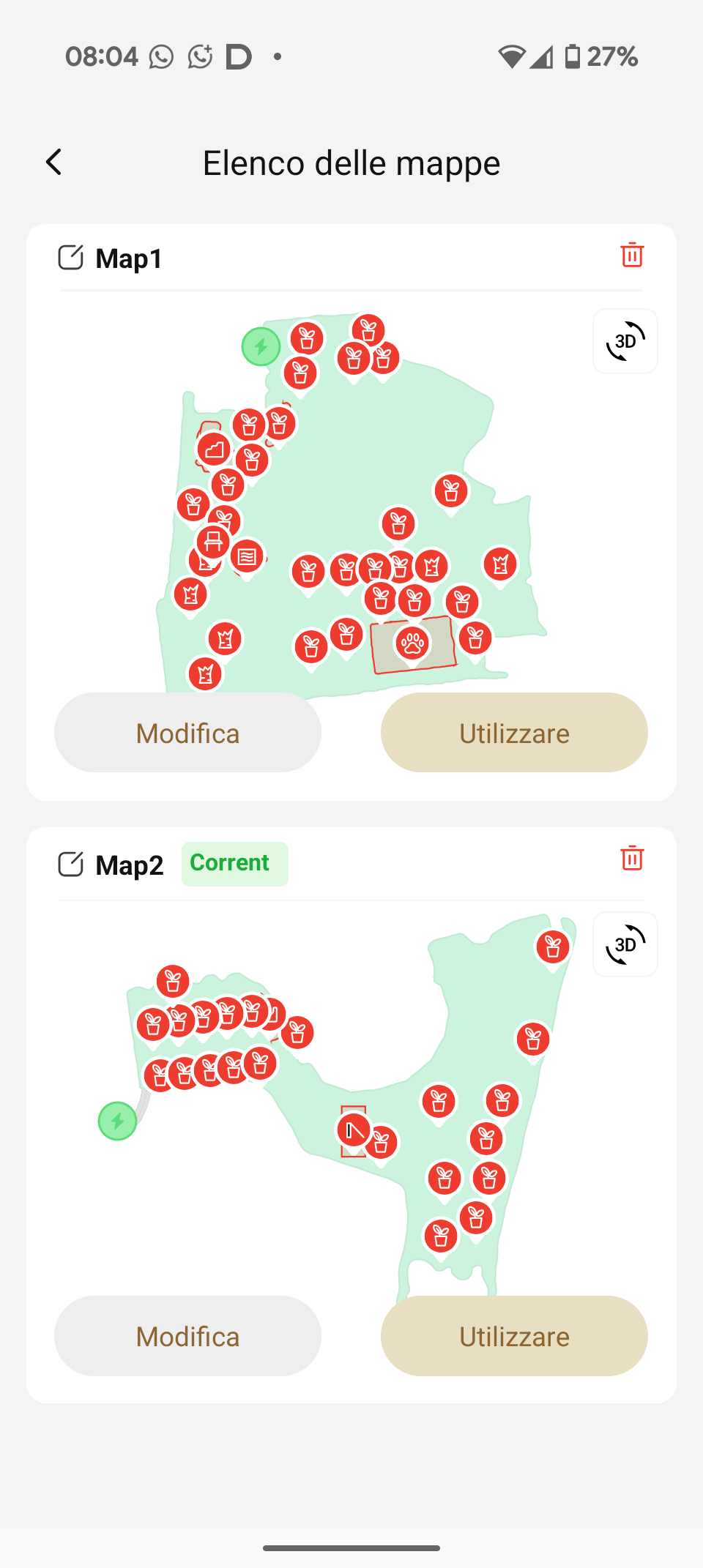
Task: Tap Utilizzare to use Map1
Action: tap(514, 733)
